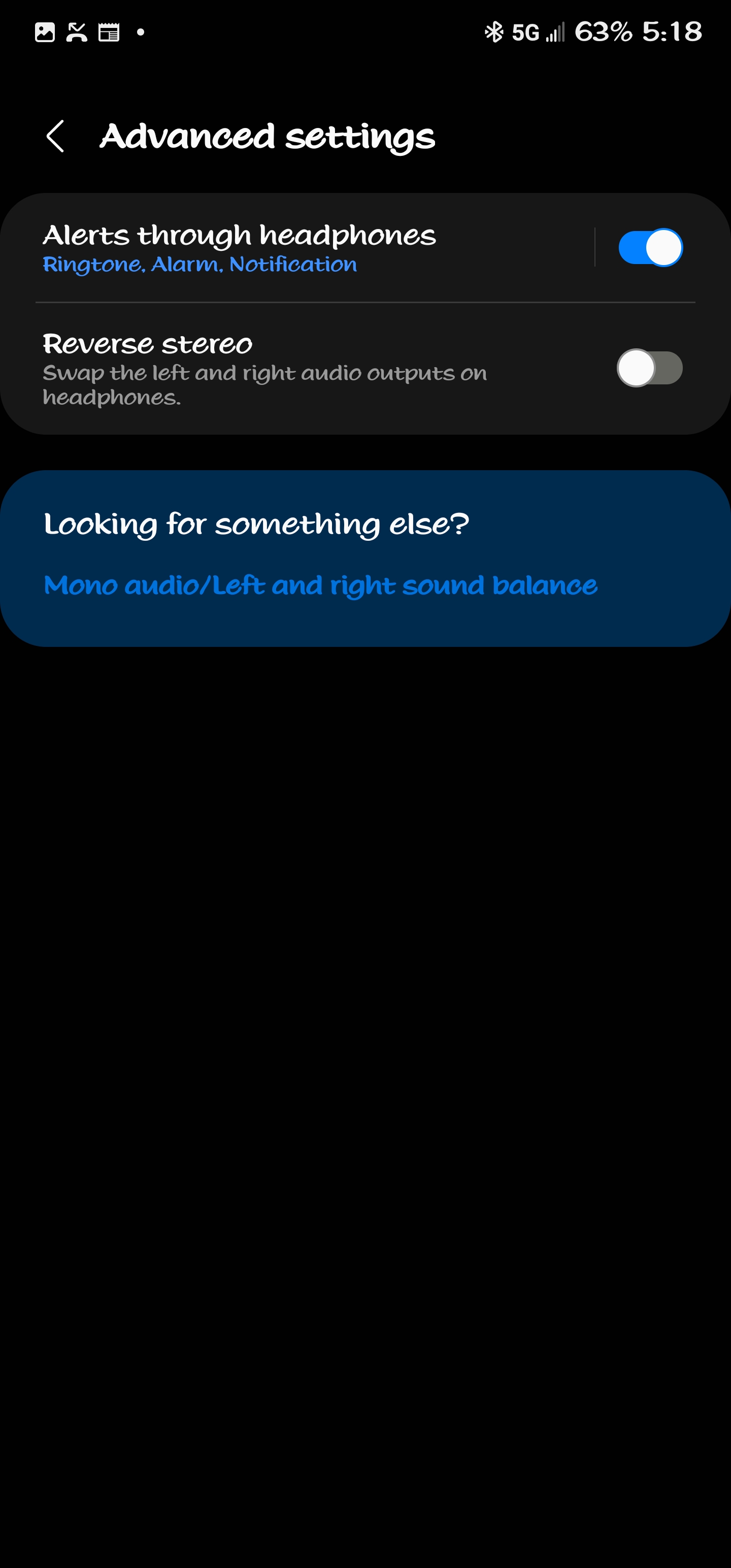Enable the Reverse stereo toggle
The image size is (731, 1568).
(649, 368)
